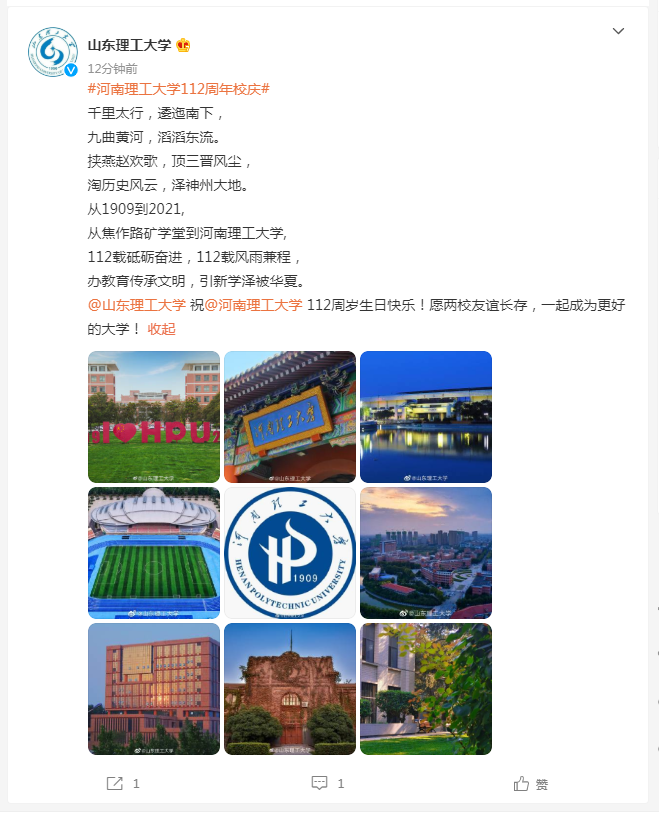View the I love HPU lawn photo

[154, 417]
